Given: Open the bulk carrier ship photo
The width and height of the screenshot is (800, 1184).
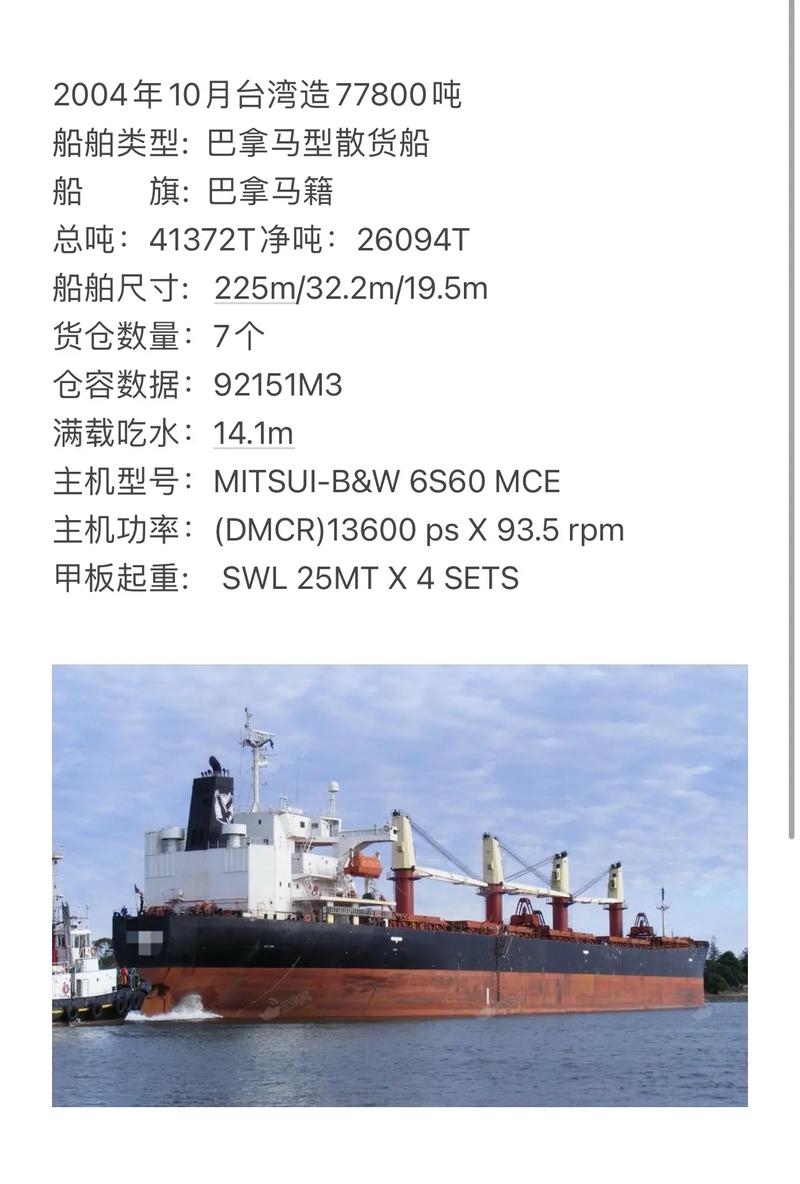Looking at the screenshot, I should point(400,885).
